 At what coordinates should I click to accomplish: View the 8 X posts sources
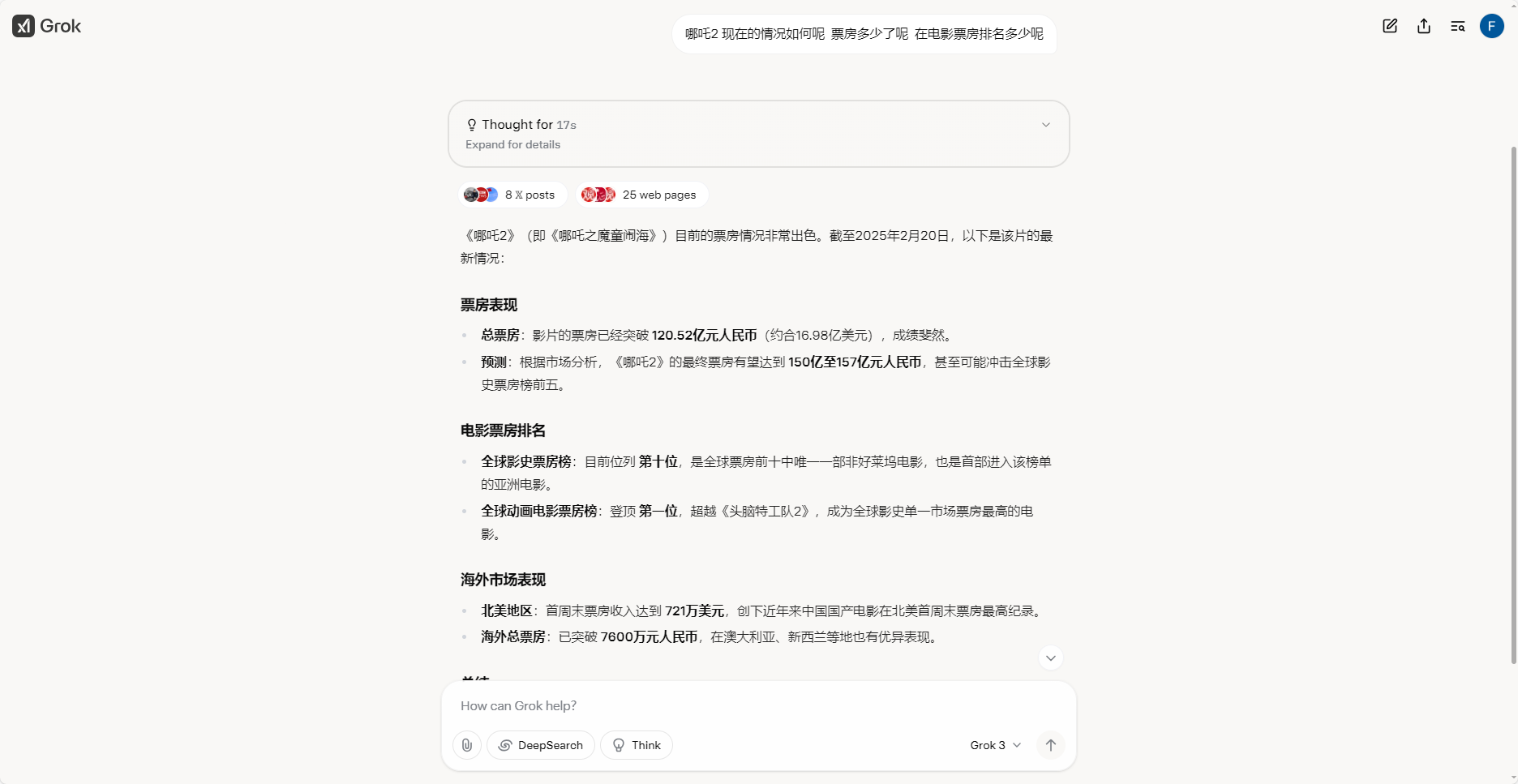coord(512,195)
